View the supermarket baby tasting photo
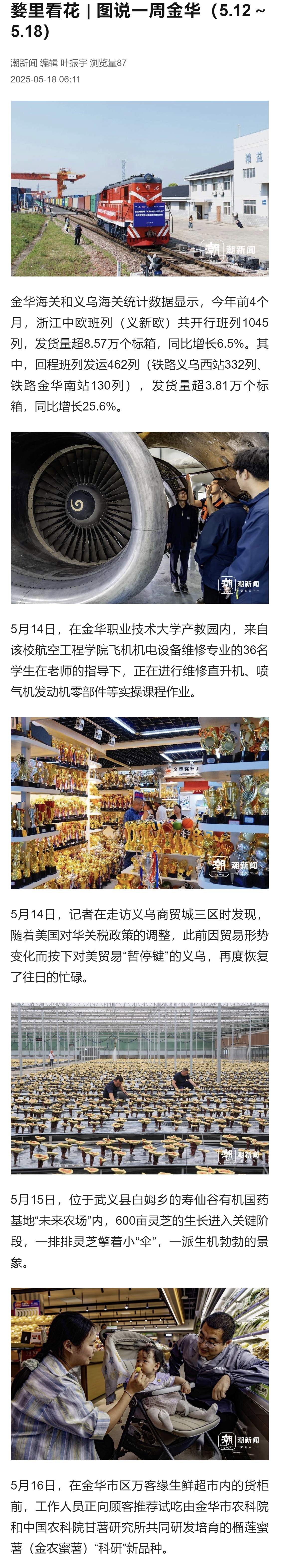Viewport: 281px width, 1568px height. pos(140,1374)
